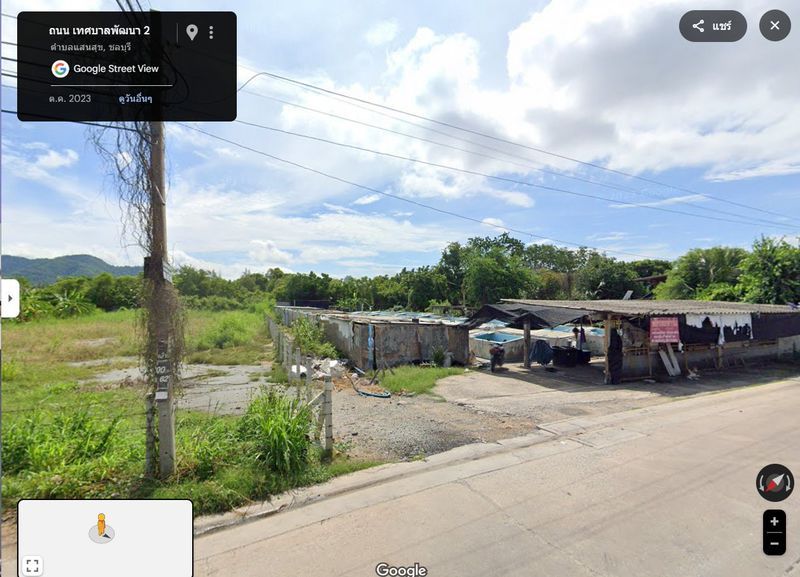The height and width of the screenshot is (577, 800).
Task: Zoom in with the plus button
Action: tap(774, 521)
